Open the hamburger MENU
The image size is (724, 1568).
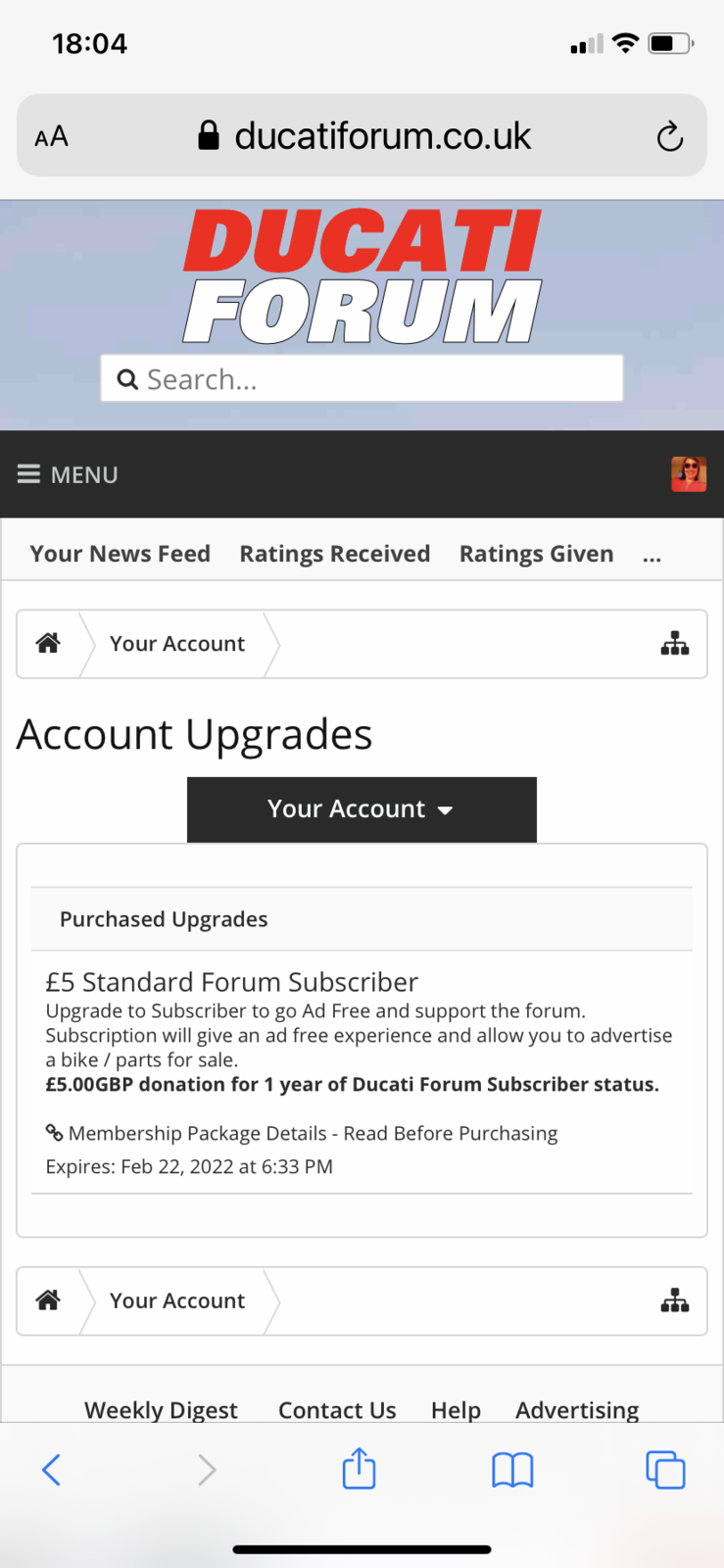(68, 475)
